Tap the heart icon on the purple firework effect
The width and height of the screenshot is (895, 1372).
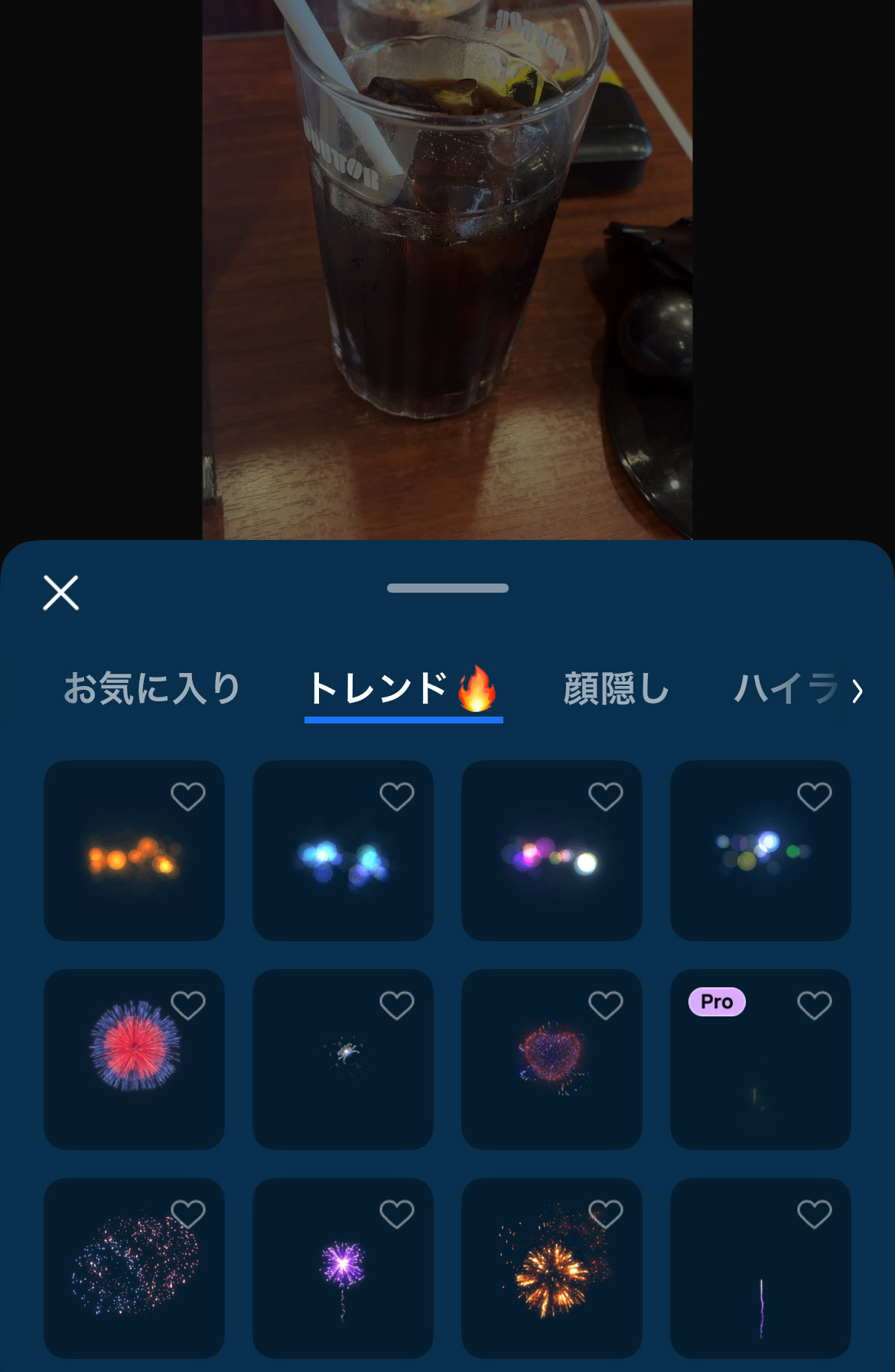tap(397, 1213)
